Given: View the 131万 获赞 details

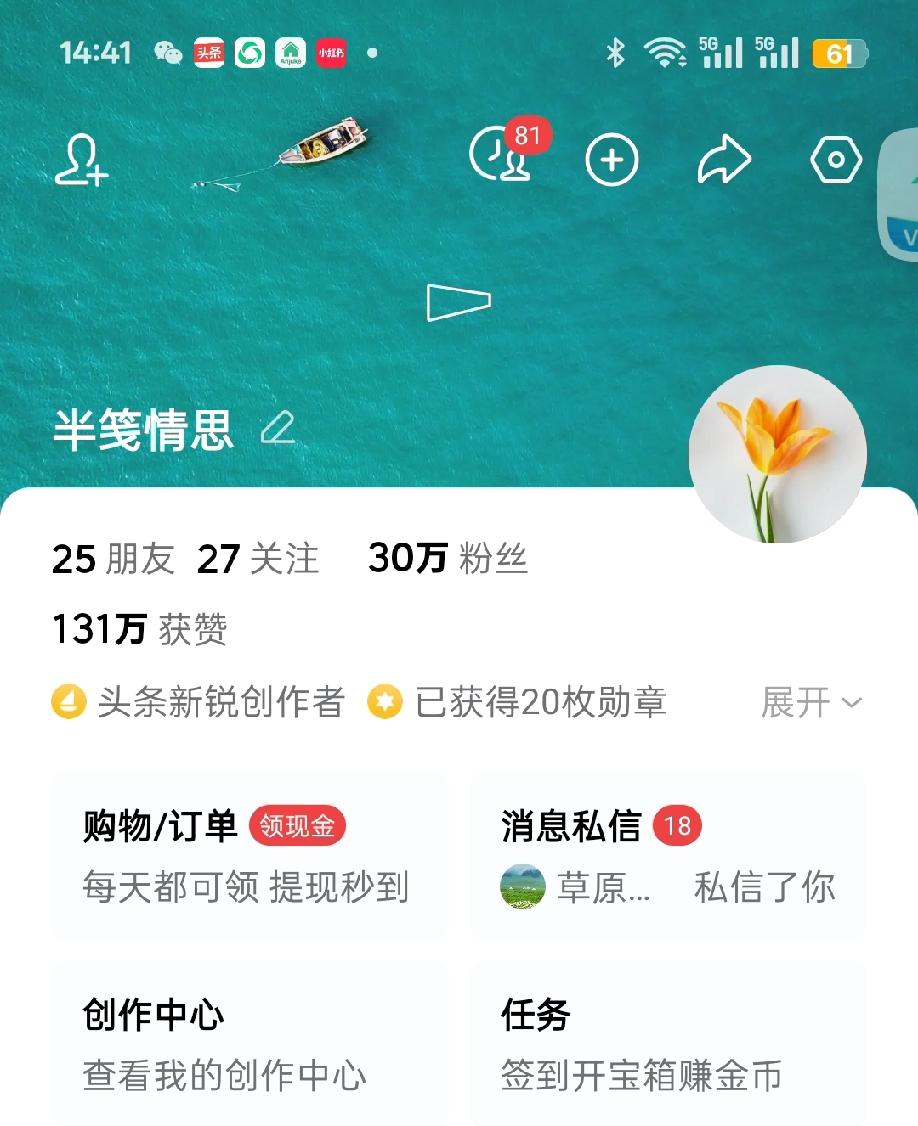Looking at the screenshot, I should coord(140,630).
